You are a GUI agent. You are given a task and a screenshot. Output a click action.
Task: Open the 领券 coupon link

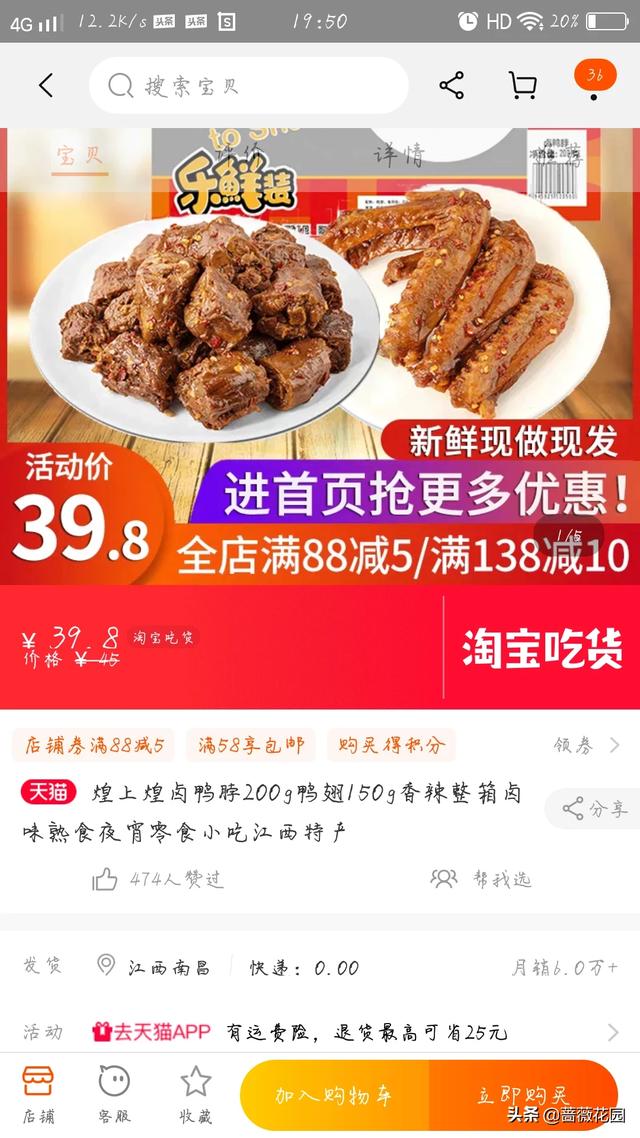[x=586, y=745]
